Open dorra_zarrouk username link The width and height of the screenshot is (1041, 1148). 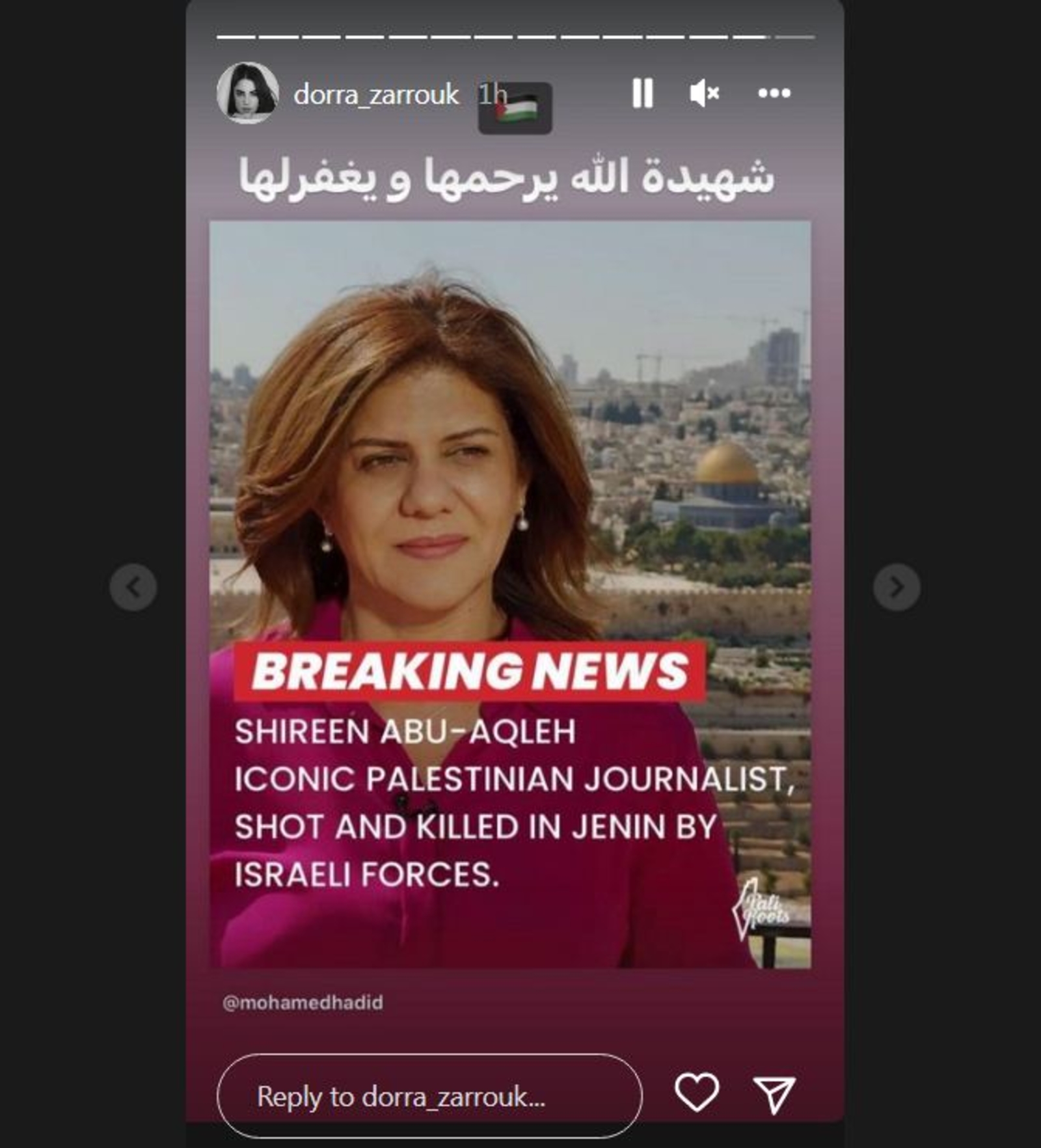(x=376, y=95)
